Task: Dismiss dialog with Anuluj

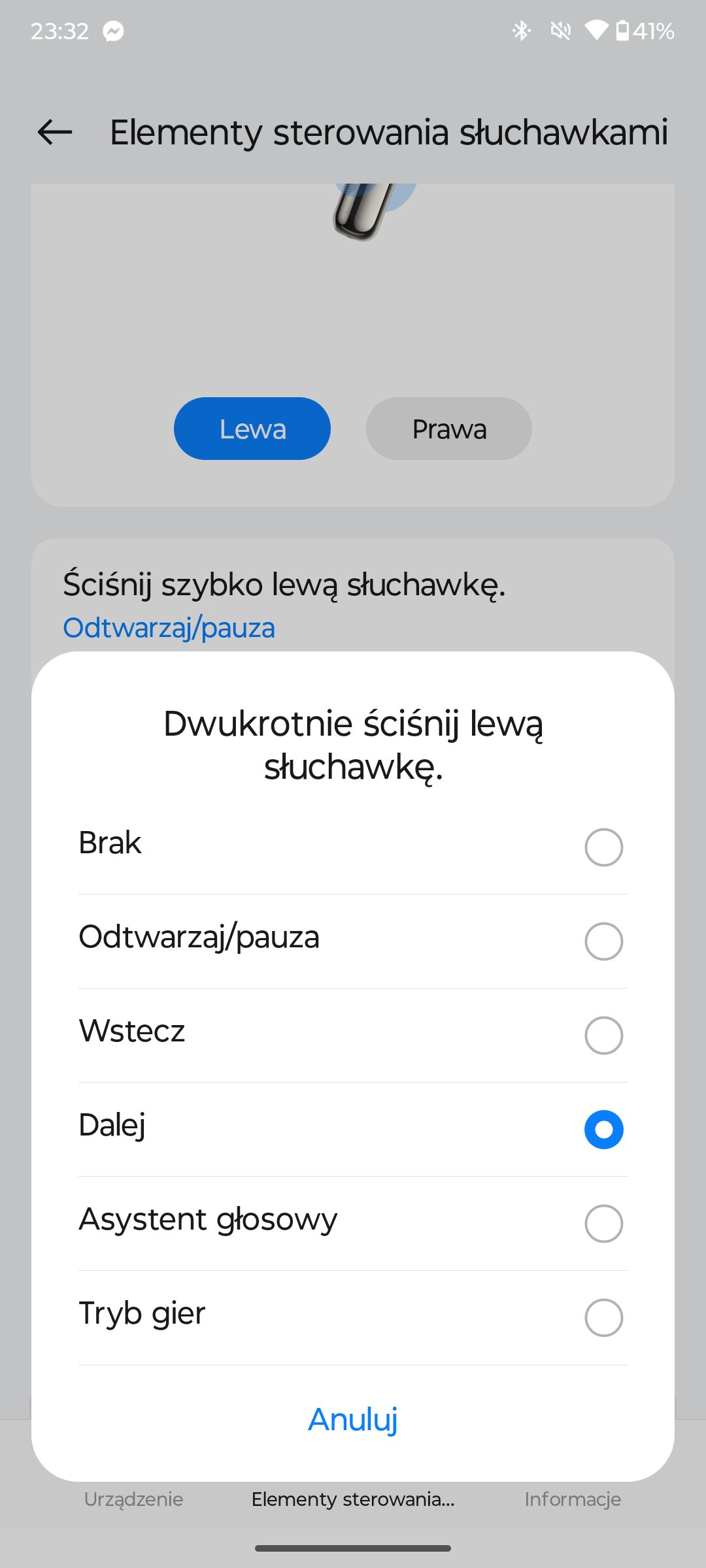Action: pyautogui.click(x=353, y=1419)
